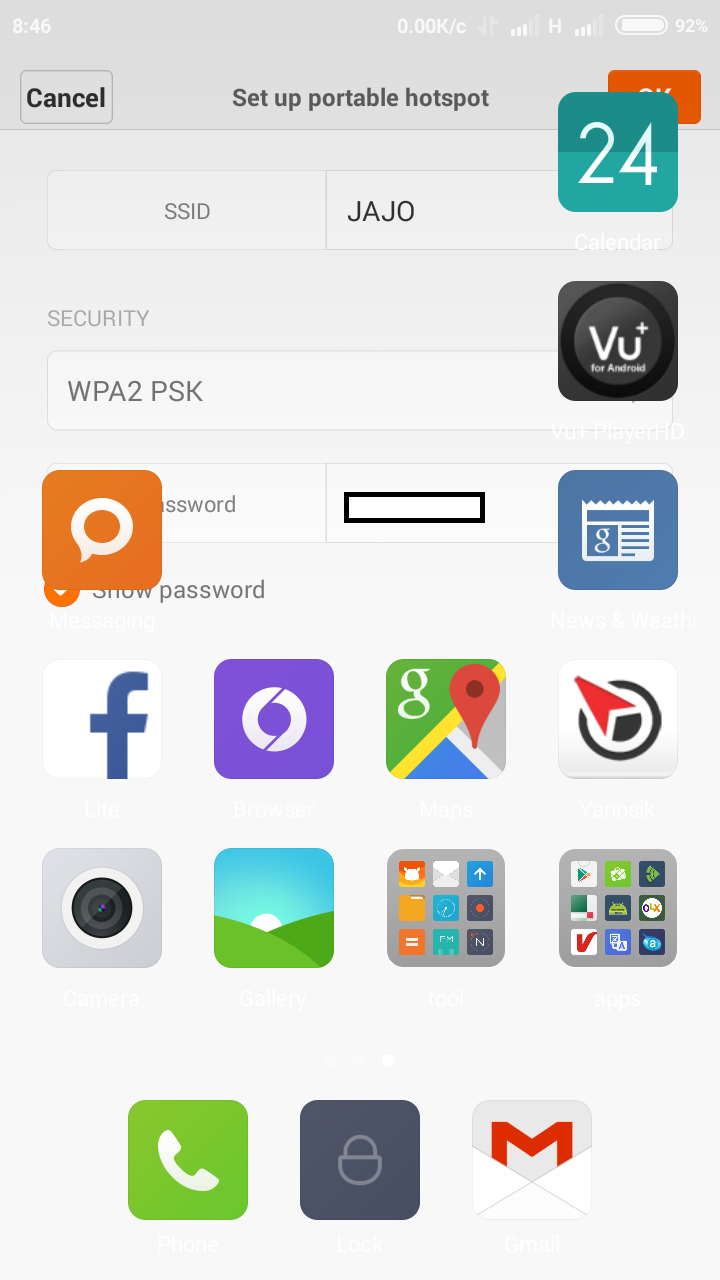The image size is (720, 1280).
Task: Open the Yanosik app
Action: pyautogui.click(x=617, y=719)
